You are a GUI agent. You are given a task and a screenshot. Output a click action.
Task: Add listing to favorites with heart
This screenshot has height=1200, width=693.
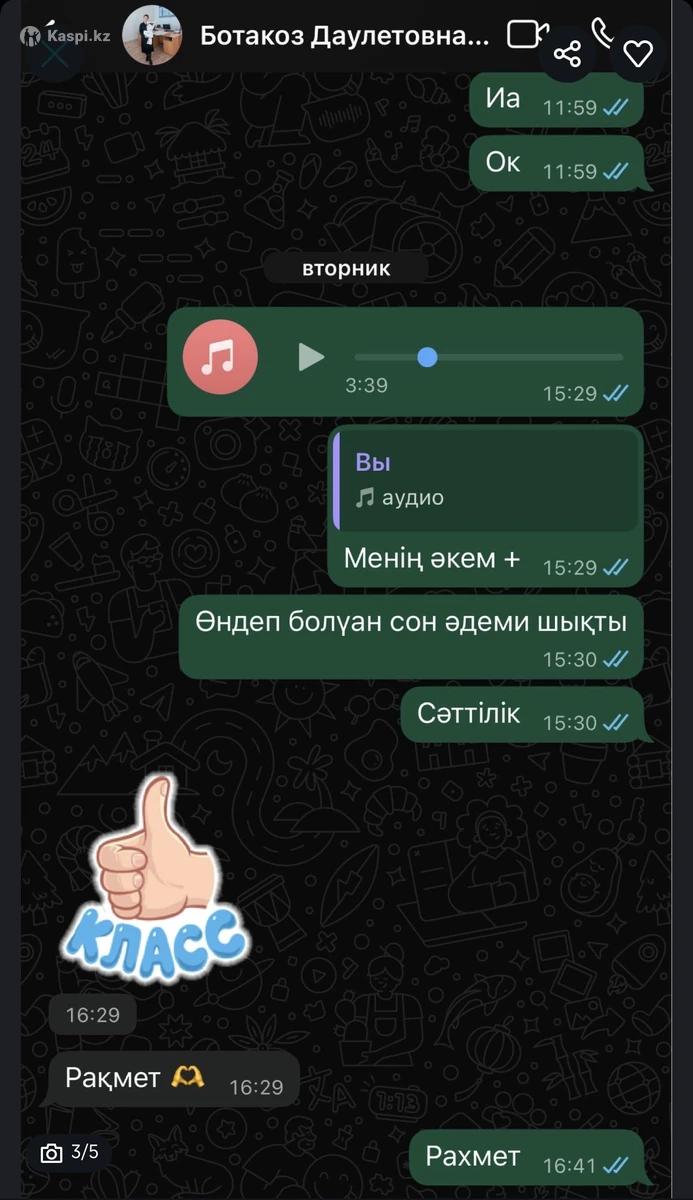[637, 53]
